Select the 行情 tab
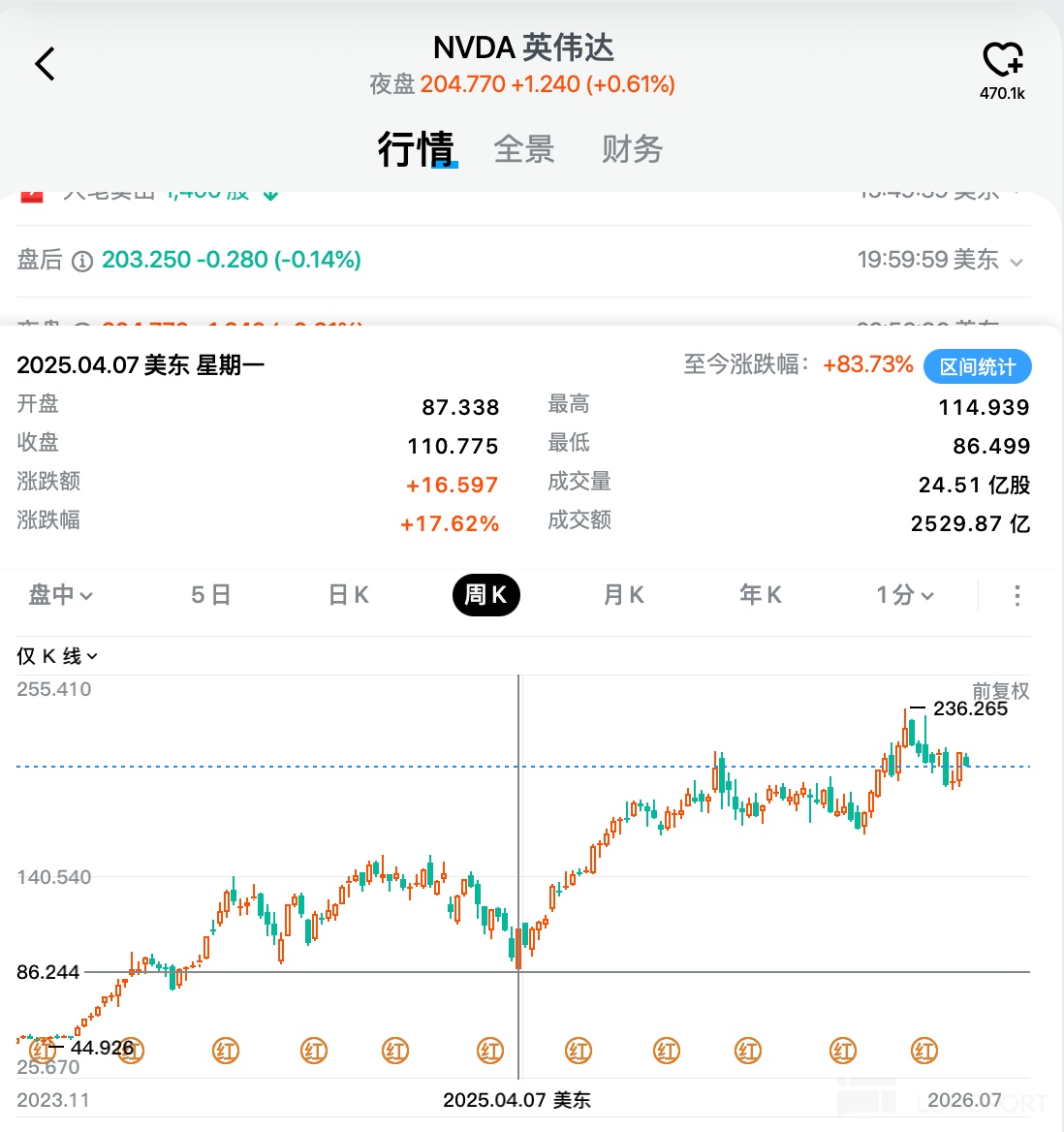The image size is (1064, 1132). (x=417, y=149)
